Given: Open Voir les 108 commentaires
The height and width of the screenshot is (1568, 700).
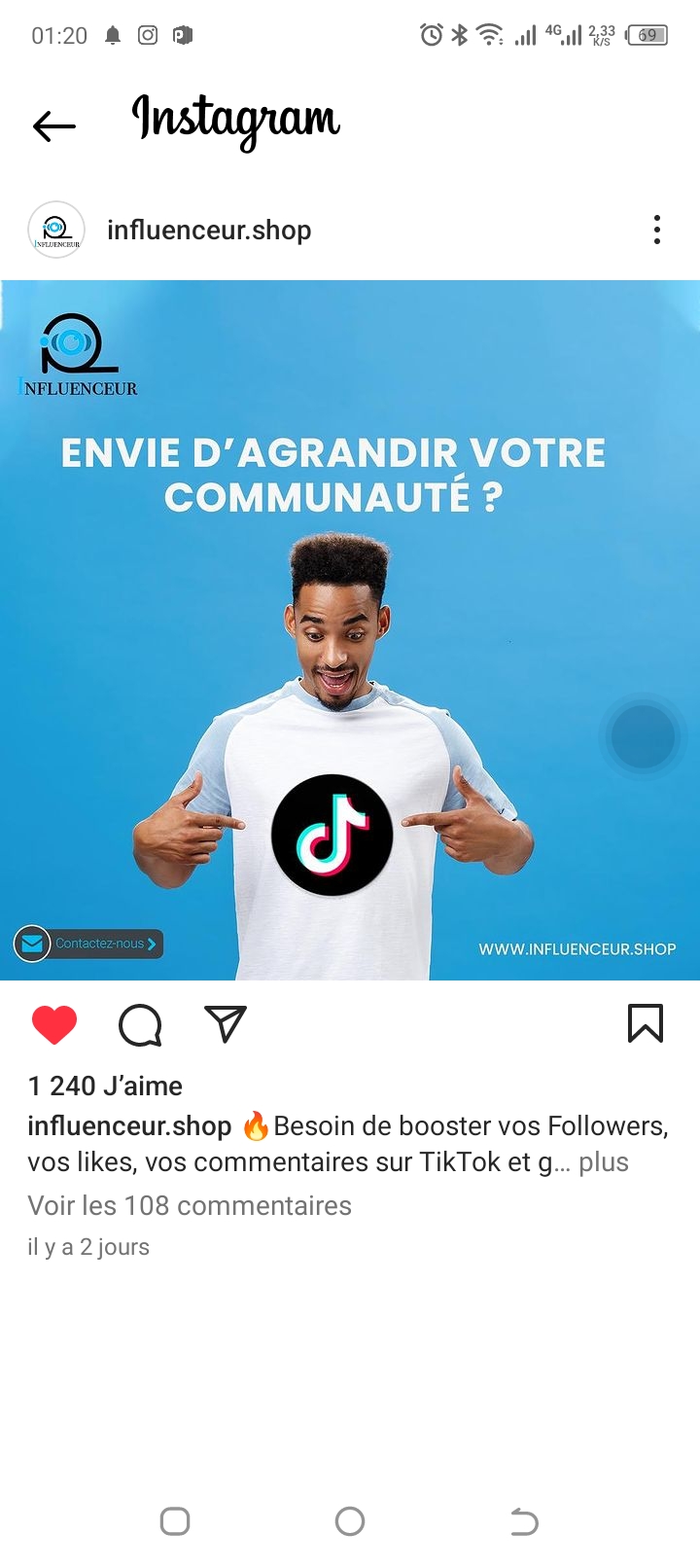Looking at the screenshot, I should (190, 1206).
